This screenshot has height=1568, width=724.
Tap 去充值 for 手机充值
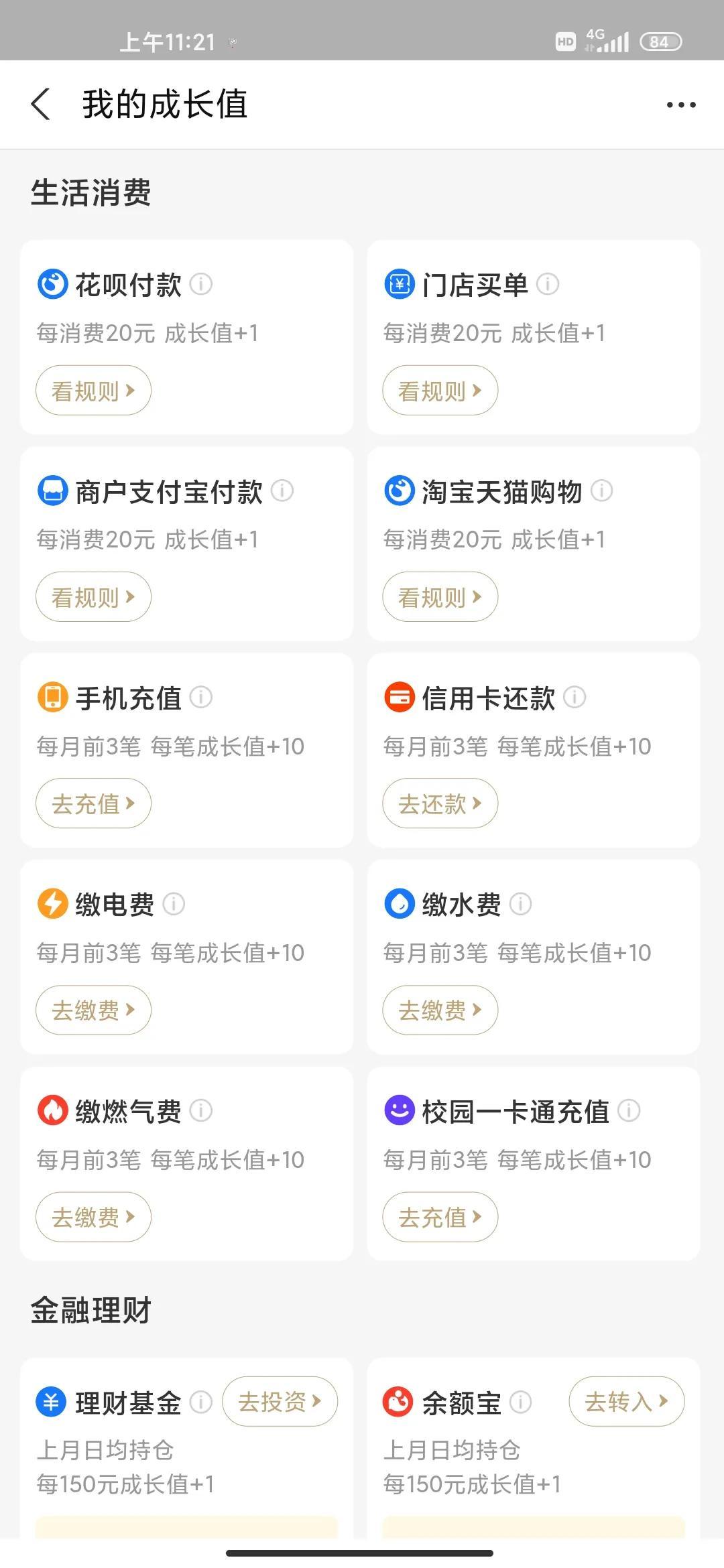93,803
